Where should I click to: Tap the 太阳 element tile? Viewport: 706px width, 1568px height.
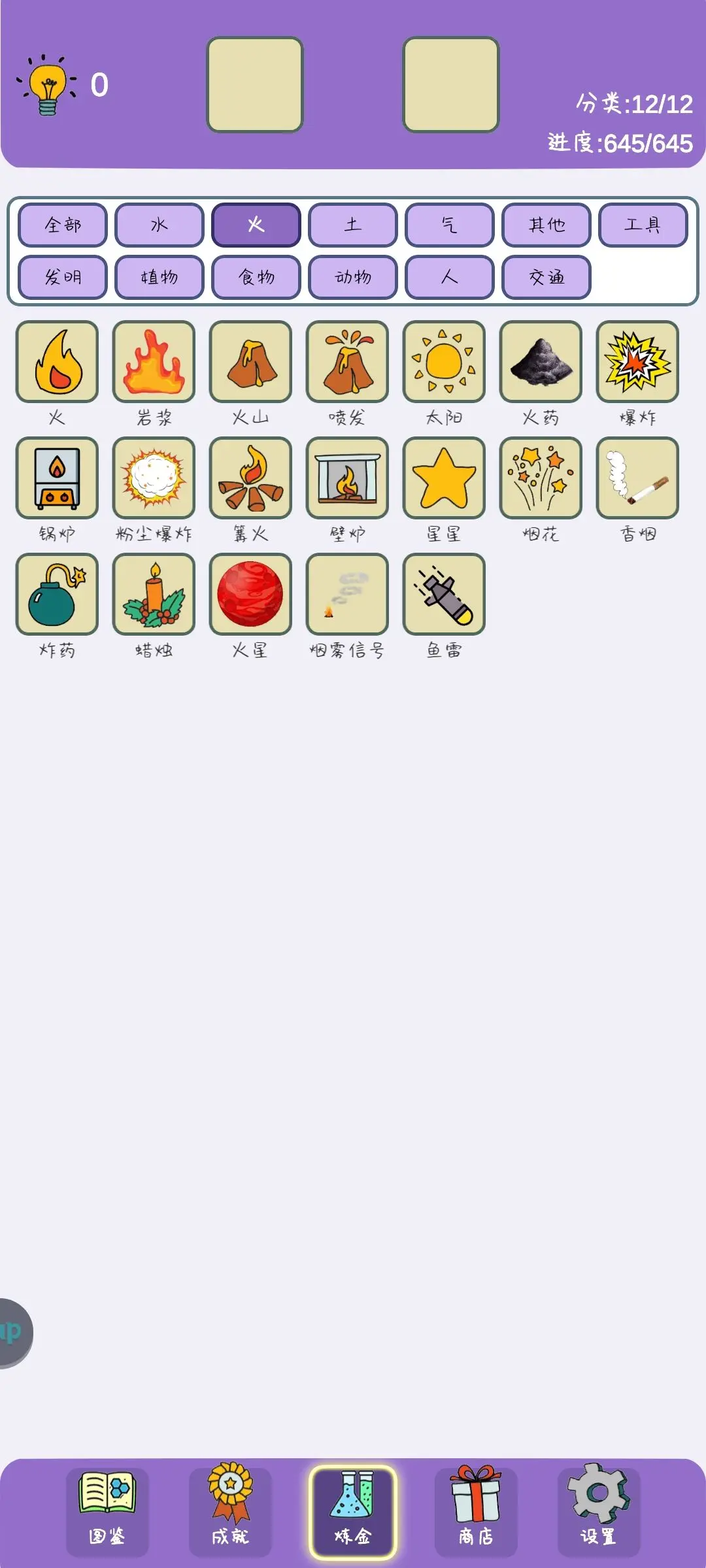[444, 361]
